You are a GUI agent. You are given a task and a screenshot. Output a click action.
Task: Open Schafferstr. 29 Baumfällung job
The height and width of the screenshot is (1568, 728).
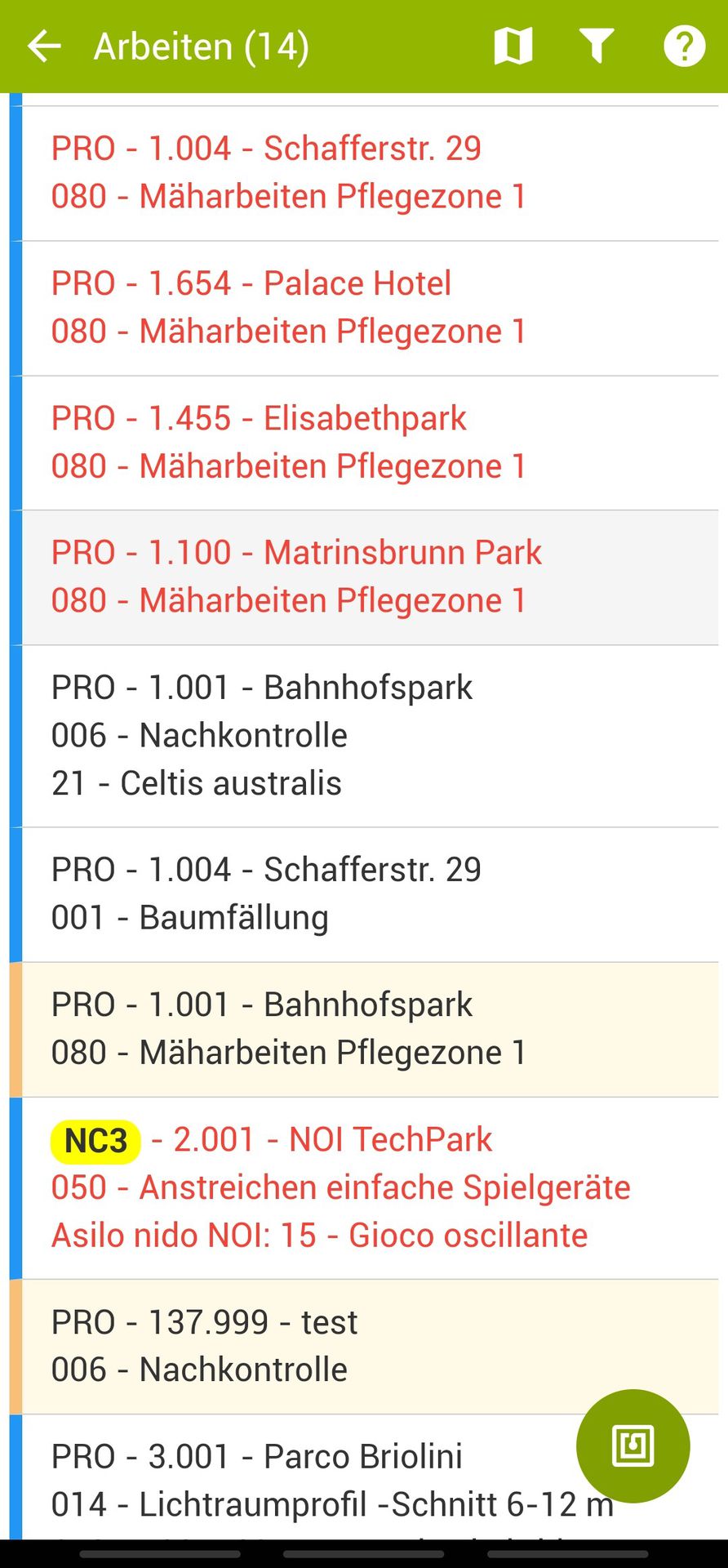coord(367,893)
